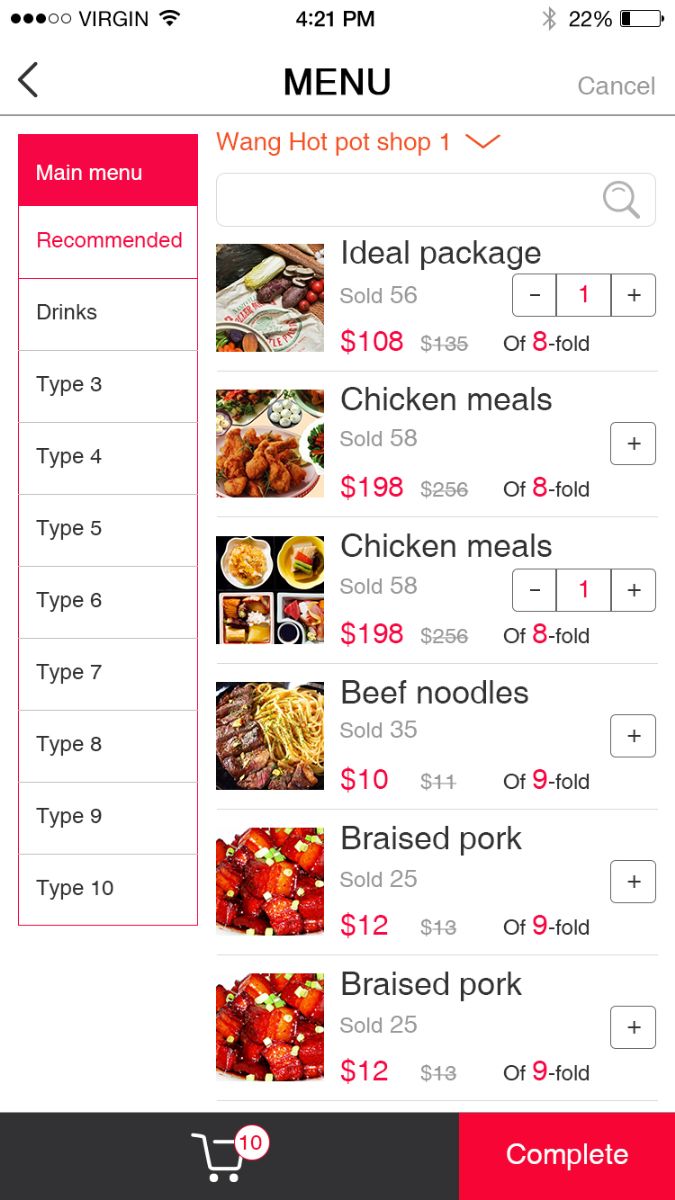Image resolution: width=675 pixels, height=1200 pixels.
Task: Select the Main menu category
Action: [x=108, y=172]
